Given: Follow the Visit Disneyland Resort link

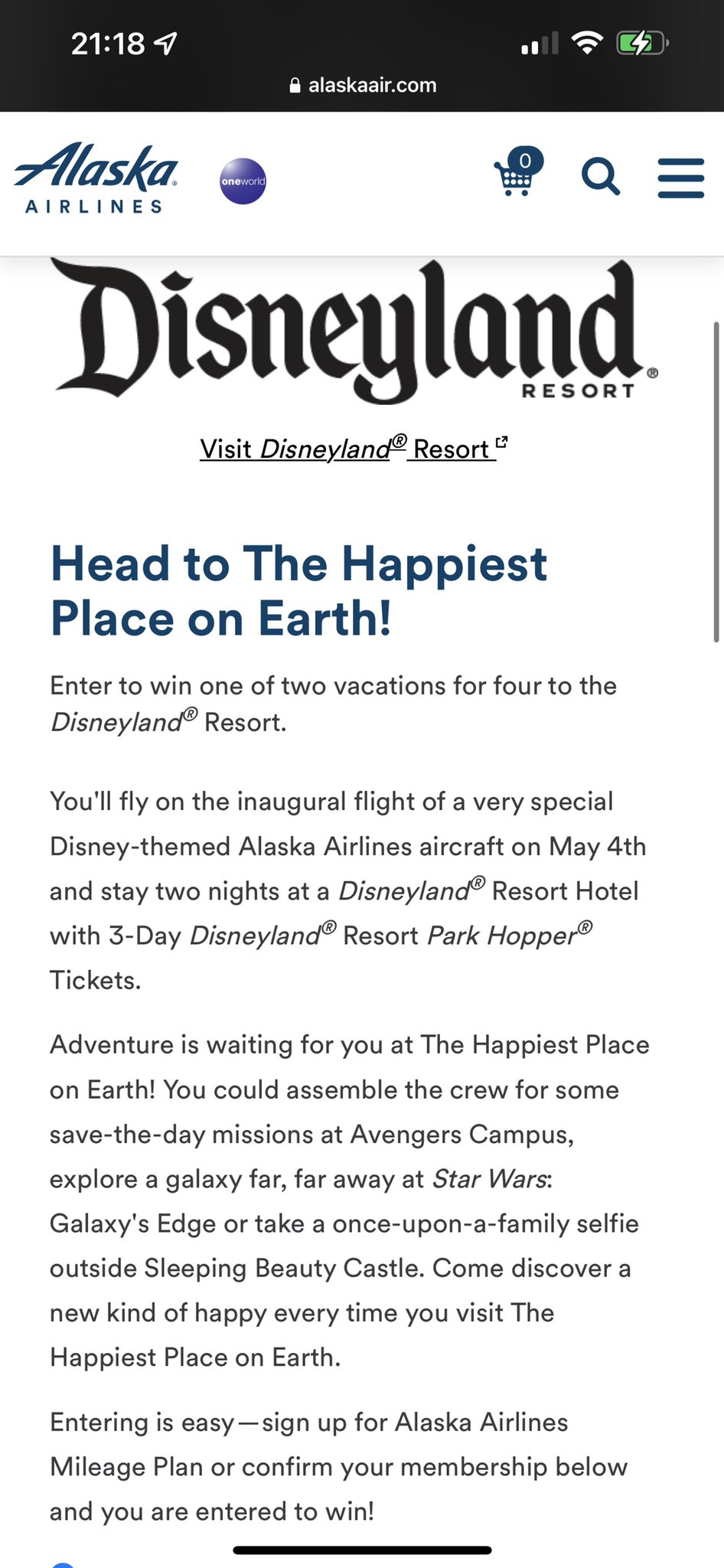Looking at the screenshot, I should click(x=354, y=448).
